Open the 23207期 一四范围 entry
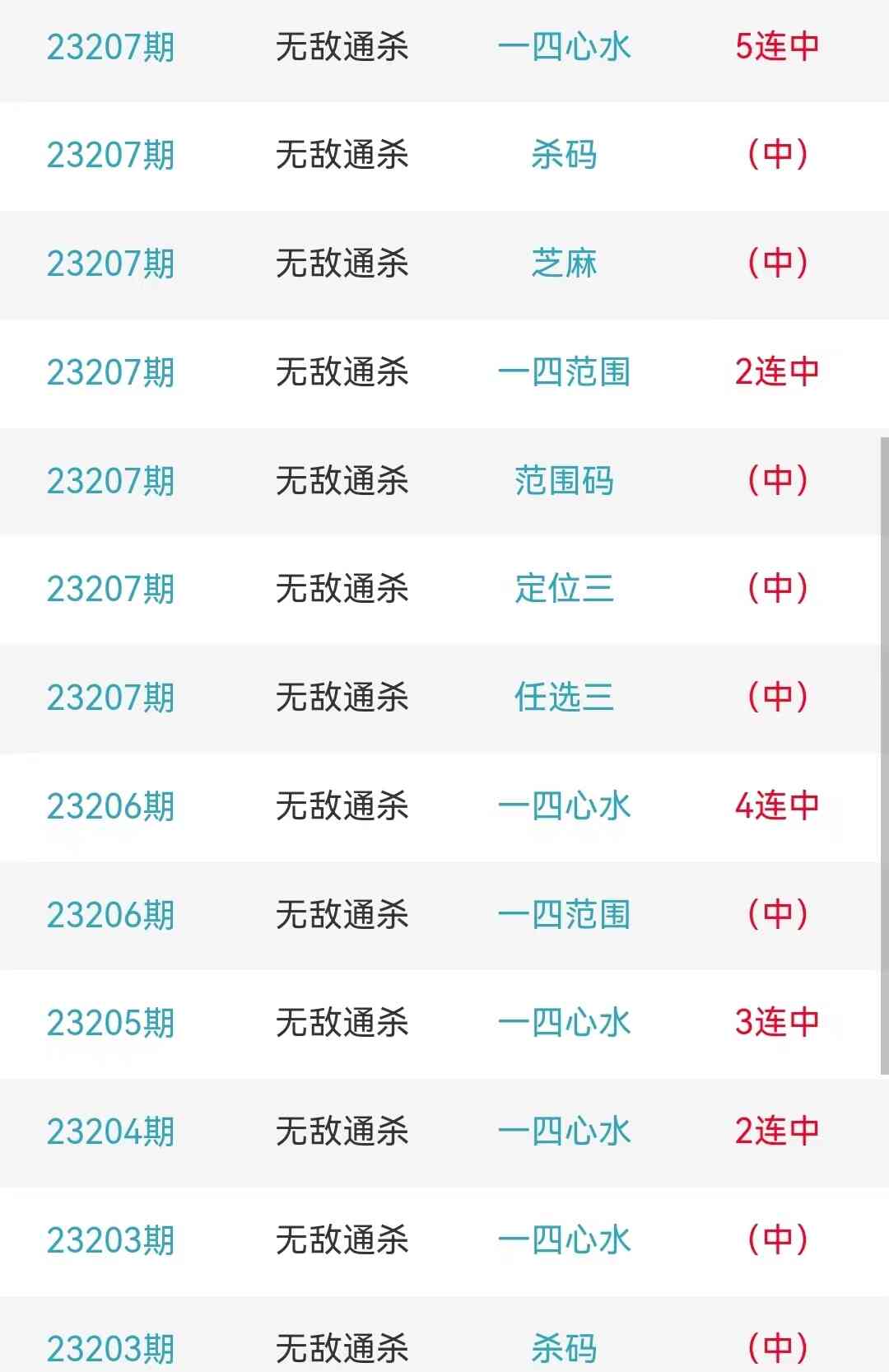 click(564, 372)
